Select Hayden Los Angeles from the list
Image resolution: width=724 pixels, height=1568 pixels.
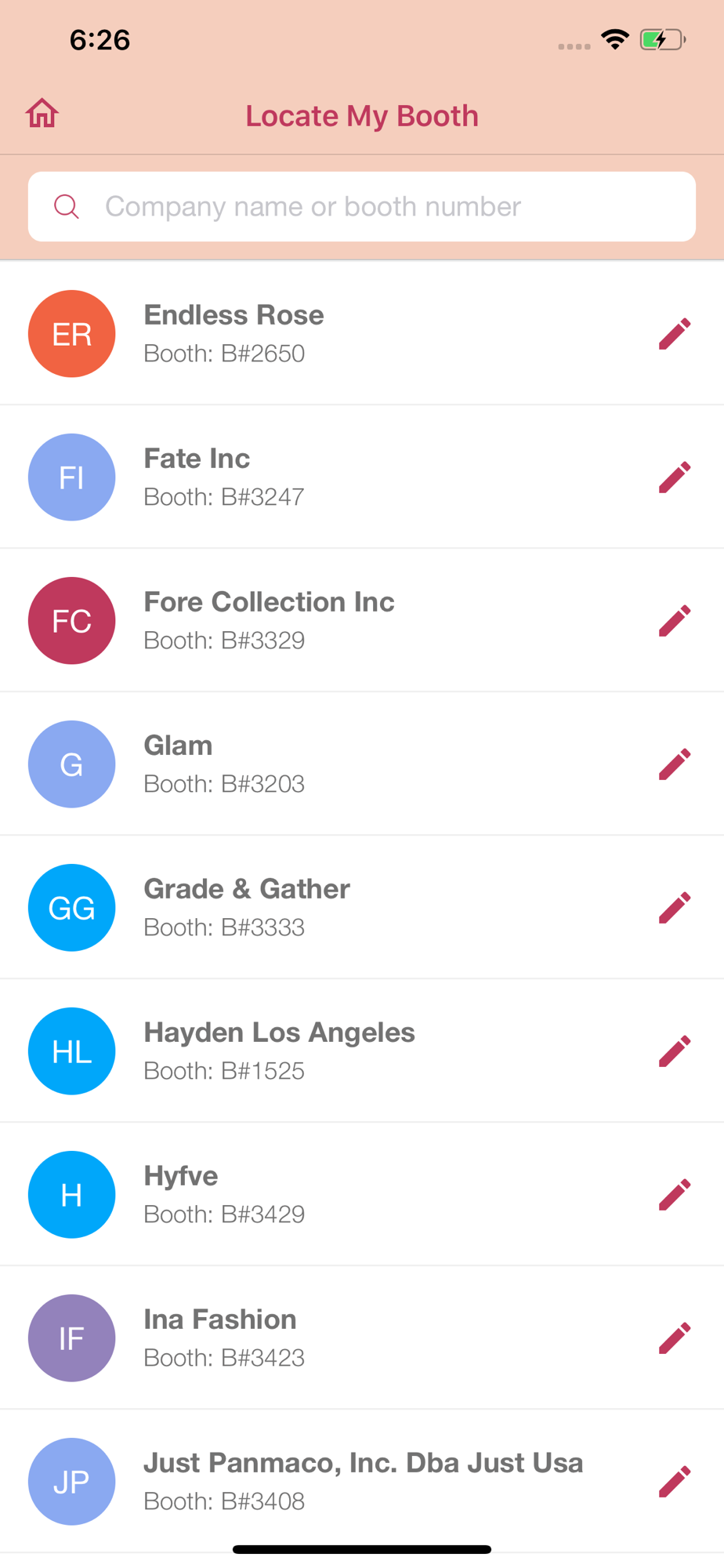pyautogui.click(x=362, y=1051)
